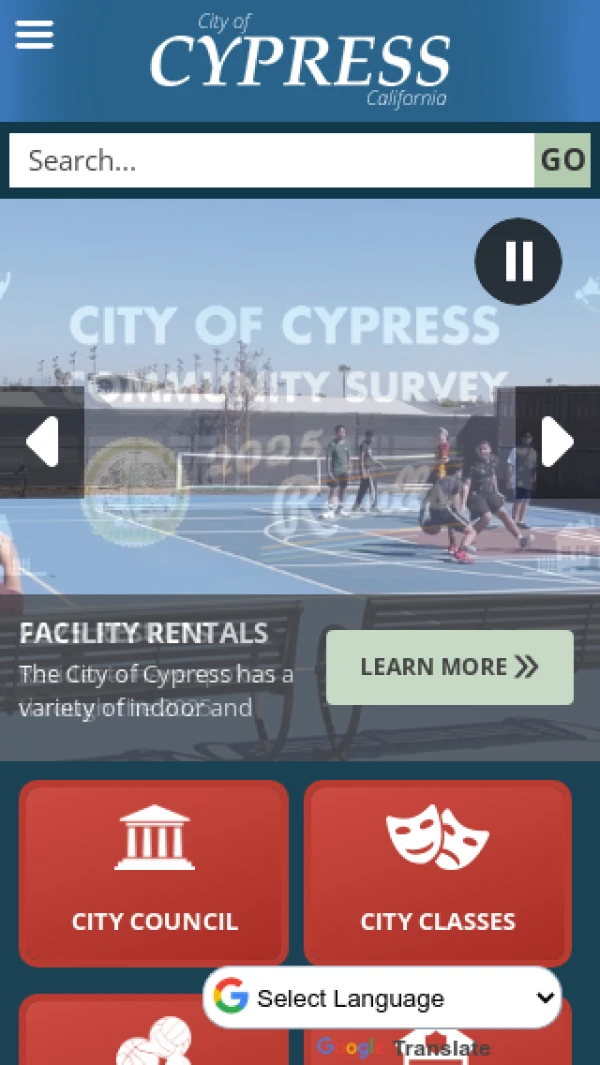Tap Learn More about facility rentals
This screenshot has height=1065, width=600.
[x=449, y=667]
